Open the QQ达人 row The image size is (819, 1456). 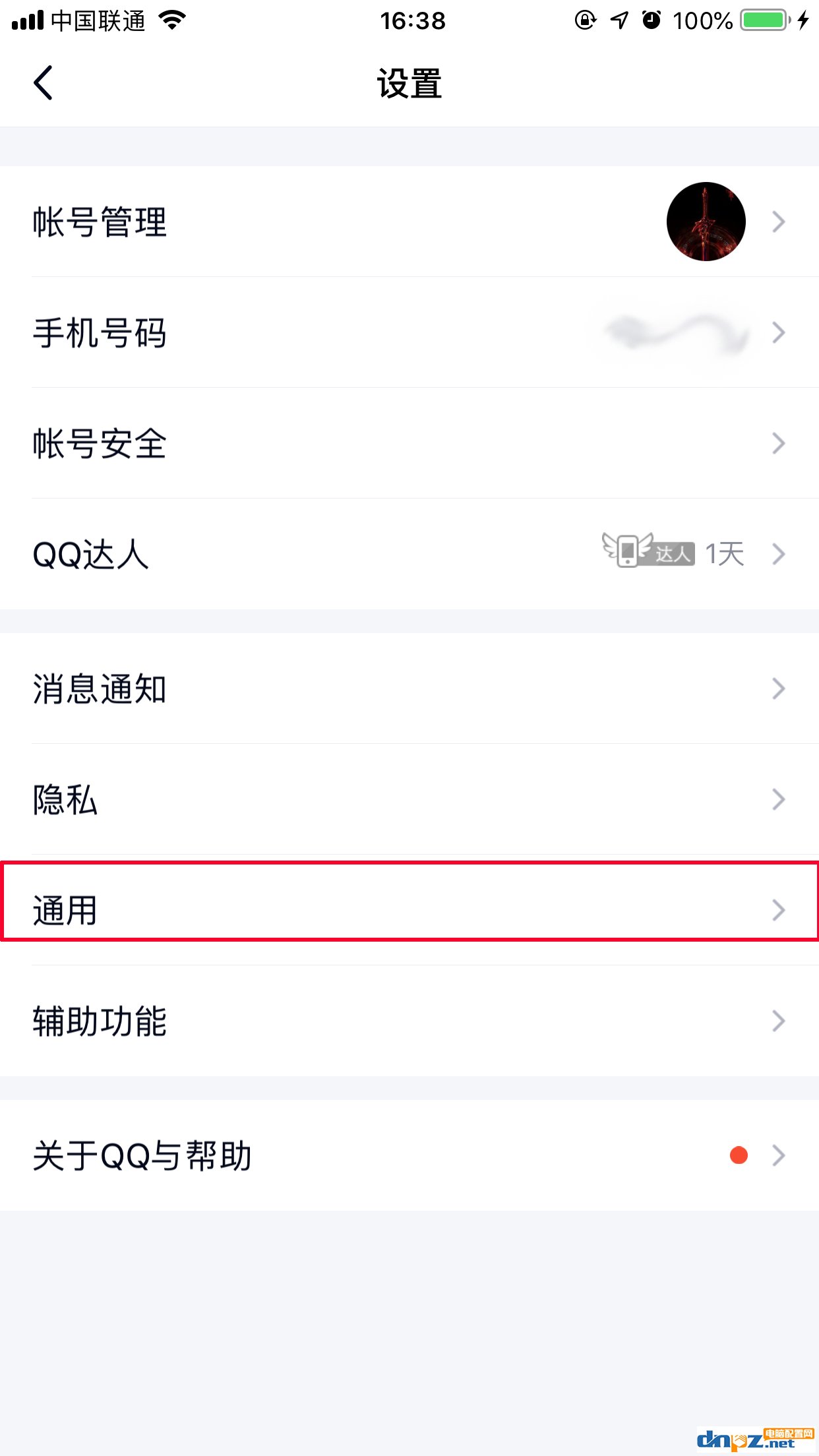[x=409, y=554]
